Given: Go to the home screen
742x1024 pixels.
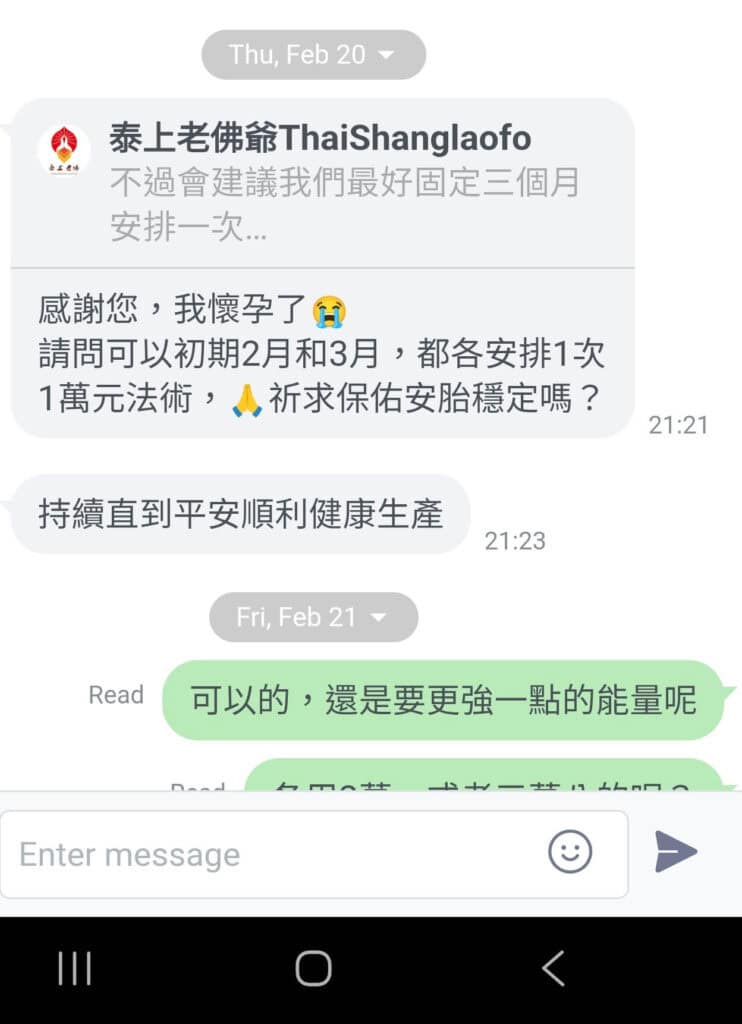Looking at the screenshot, I should [313, 968].
